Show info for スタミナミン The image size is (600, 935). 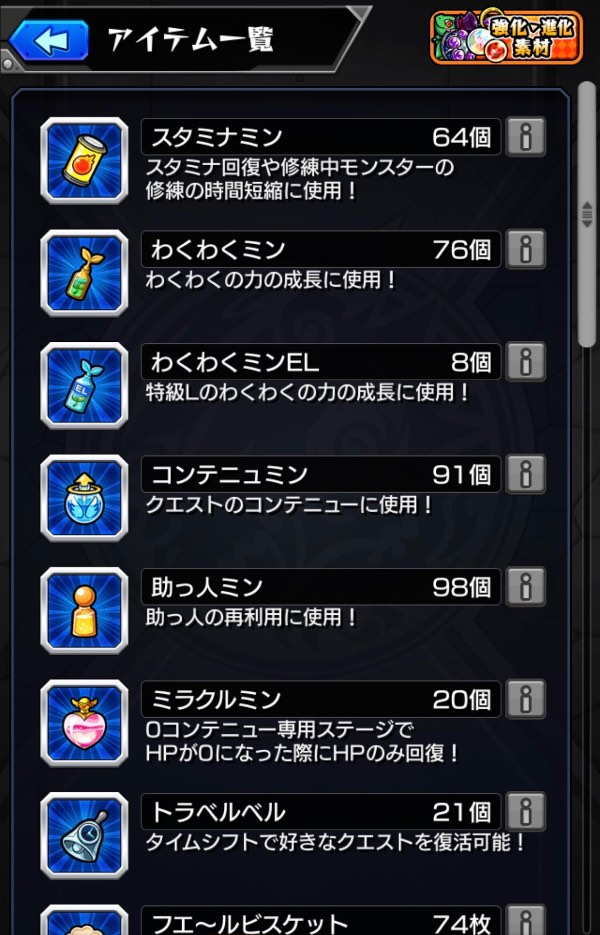(526, 137)
